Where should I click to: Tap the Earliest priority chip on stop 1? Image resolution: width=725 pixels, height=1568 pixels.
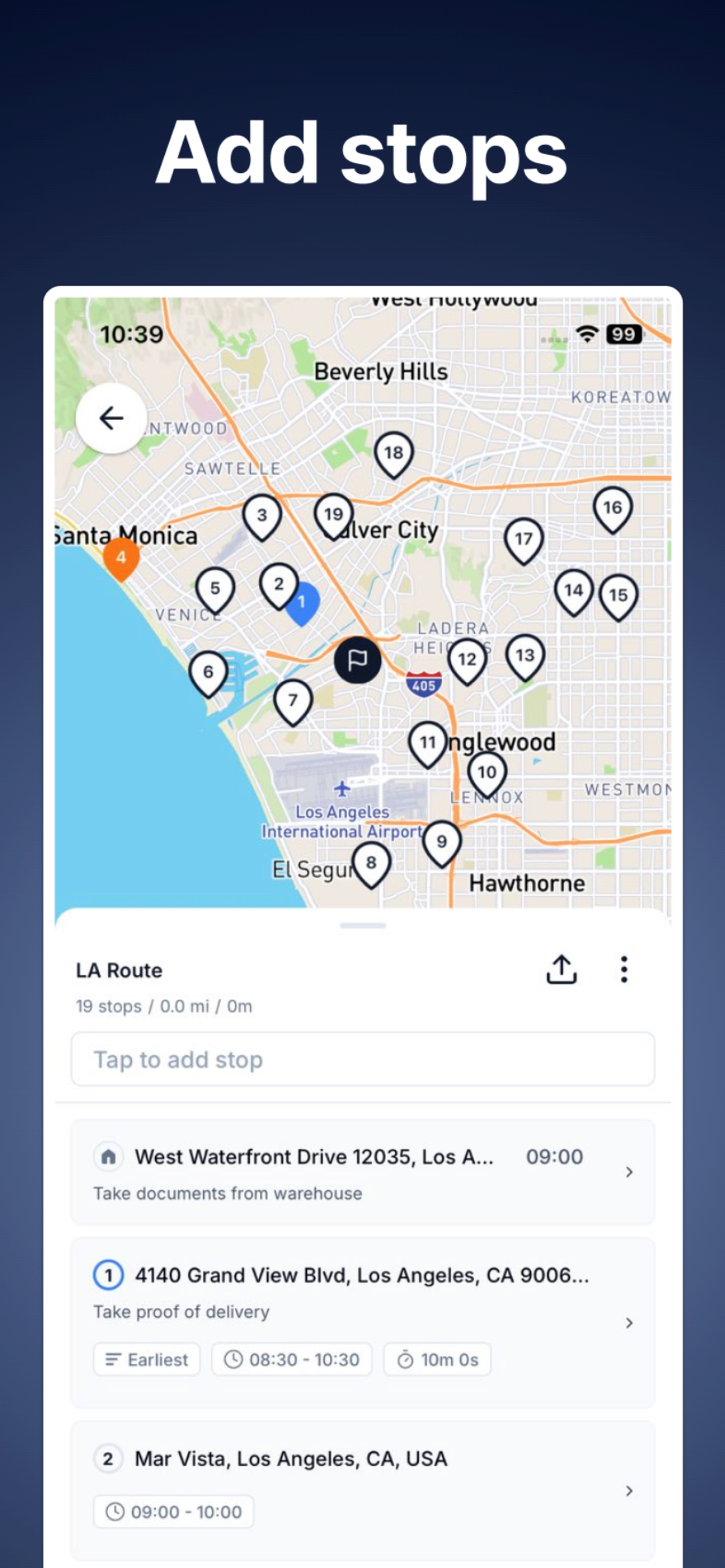pos(146,1359)
